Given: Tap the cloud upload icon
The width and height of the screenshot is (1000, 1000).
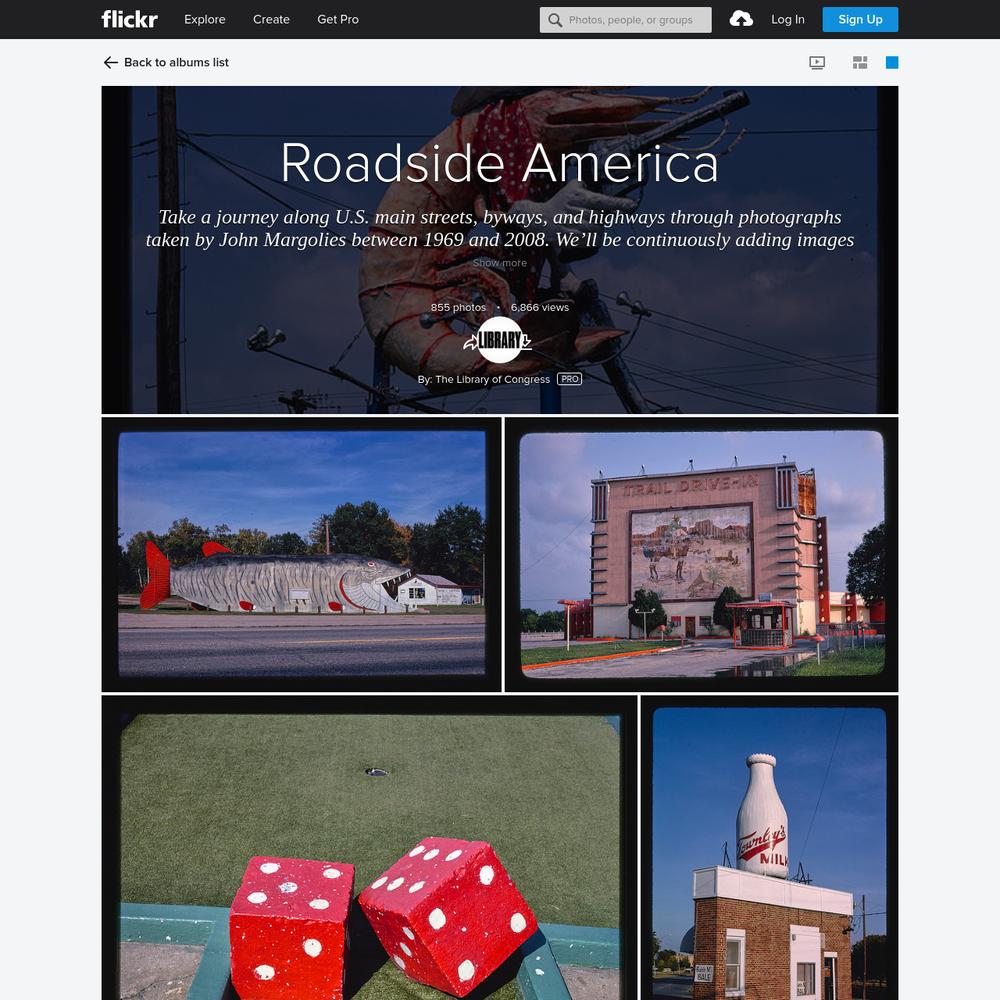Looking at the screenshot, I should (x=741, y=19).
